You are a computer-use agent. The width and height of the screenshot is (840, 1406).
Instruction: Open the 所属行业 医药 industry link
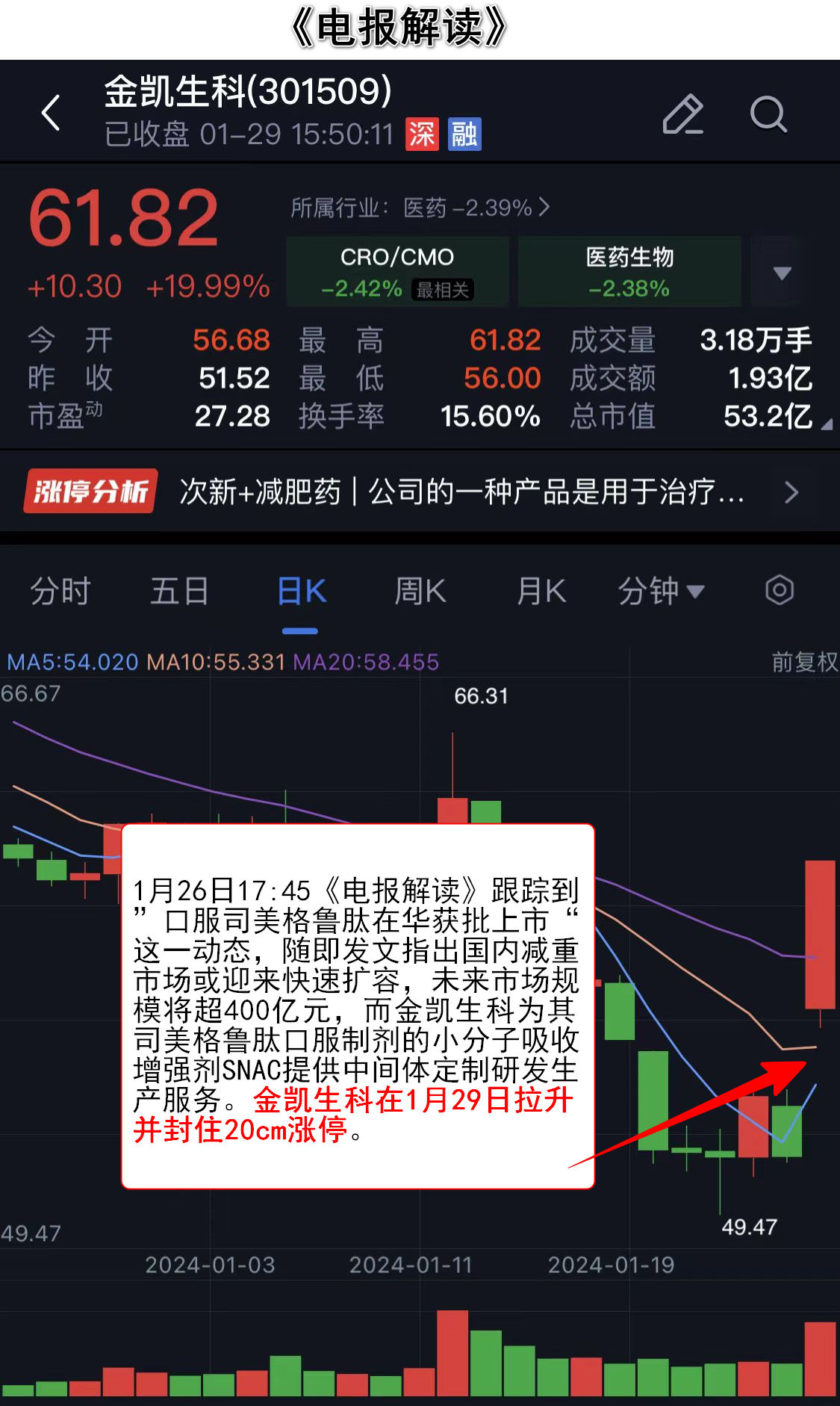pyautogui.click(x=420, y=208)
